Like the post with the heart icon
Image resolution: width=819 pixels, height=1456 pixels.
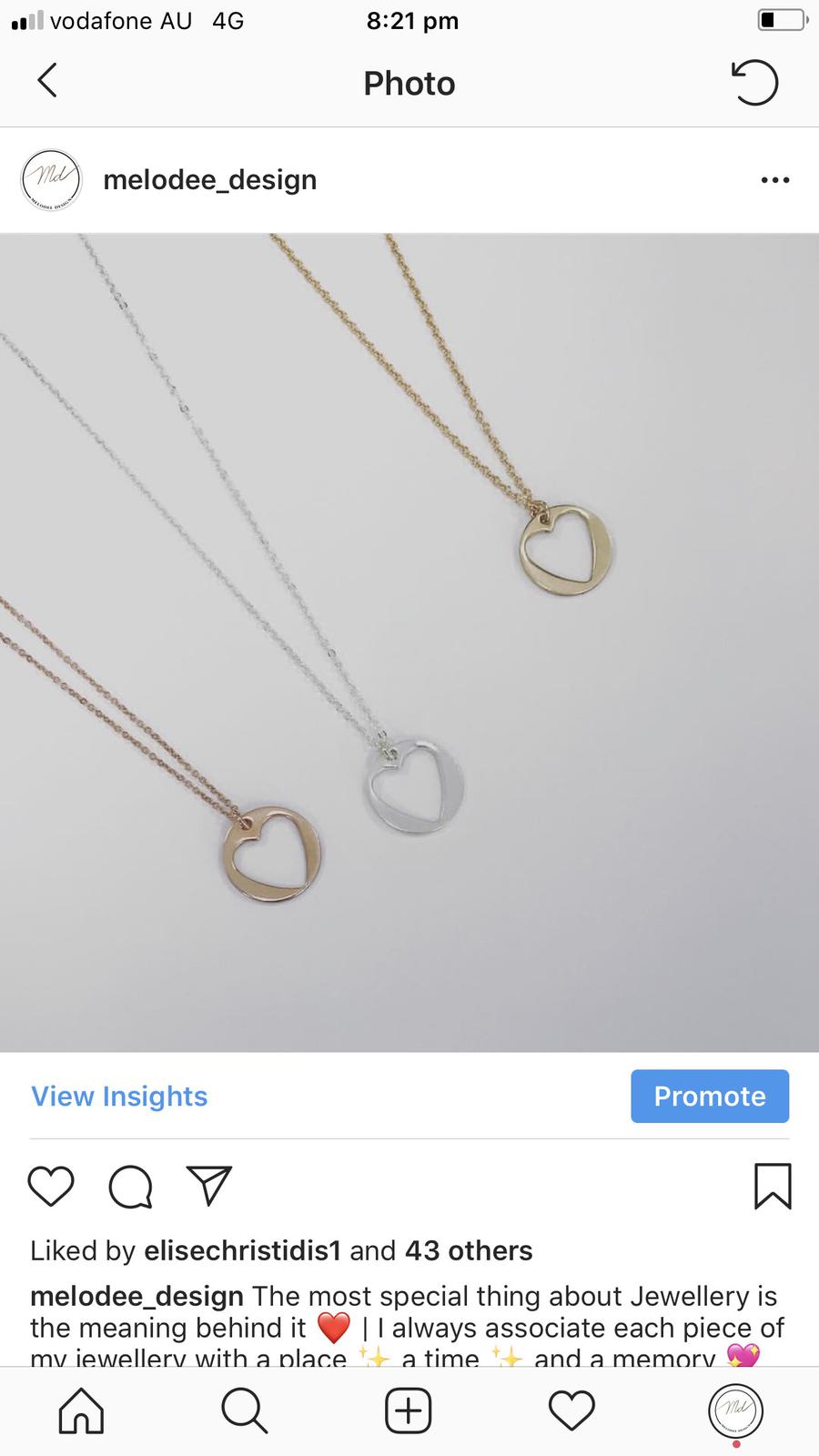pos(51,1187)
